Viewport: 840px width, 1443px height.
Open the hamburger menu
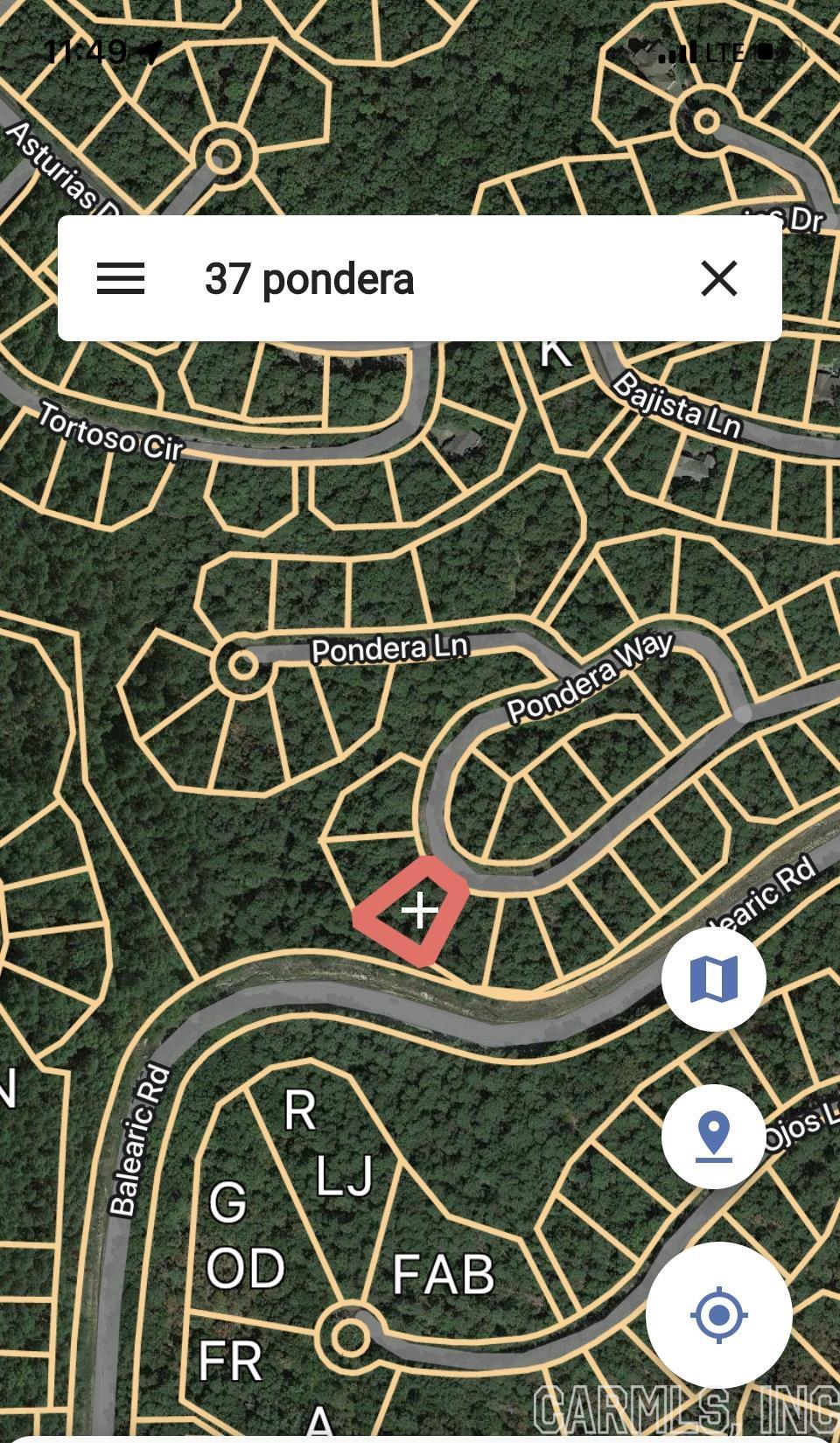120,278
